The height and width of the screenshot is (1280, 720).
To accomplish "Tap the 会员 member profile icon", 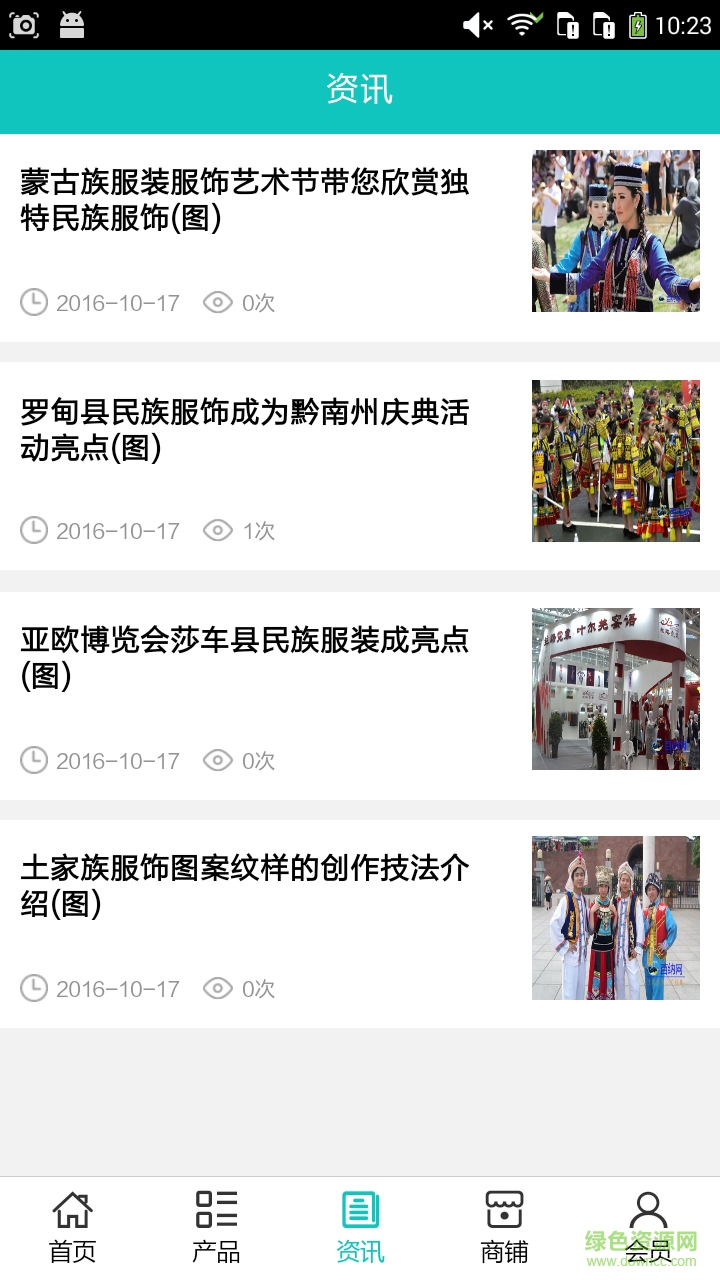I will (648, 1210).
